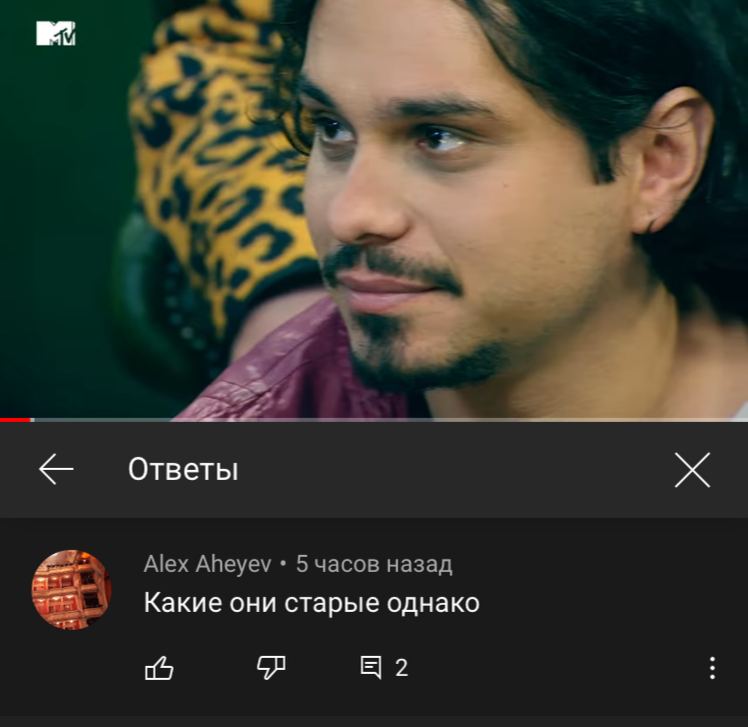Dislike Alex Aheyev's comment
748x727 pixels.
[271, 667]
